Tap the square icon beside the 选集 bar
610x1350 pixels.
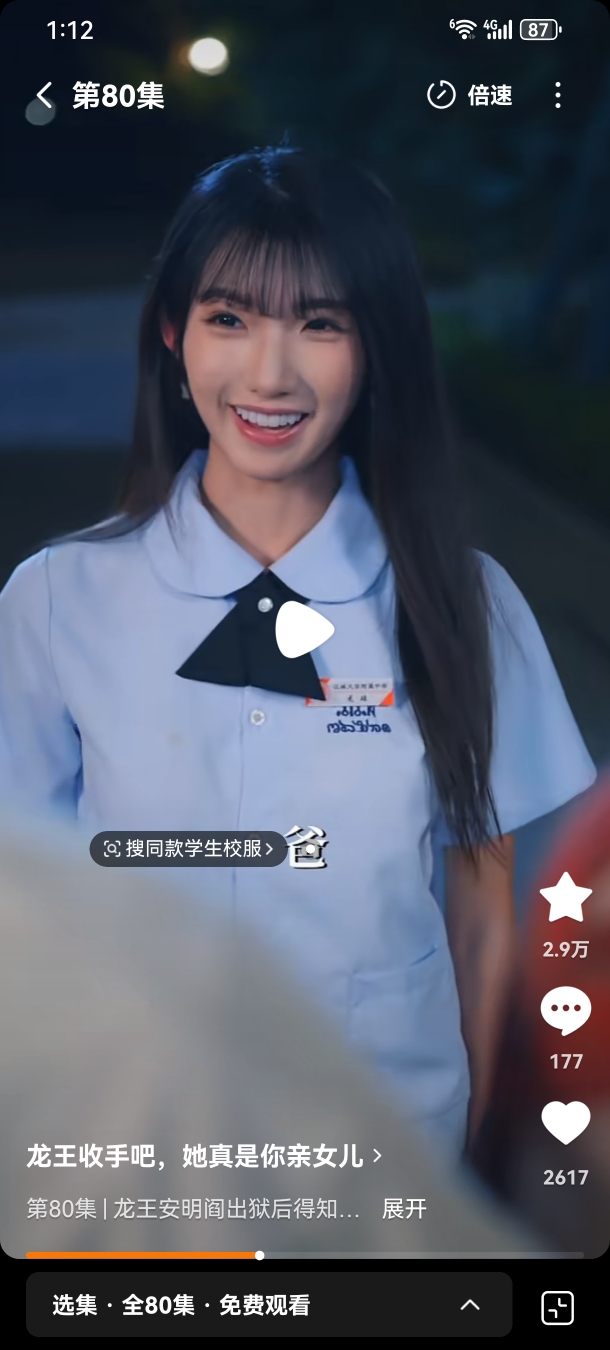pyautogui.click(x=557, y=1307)
